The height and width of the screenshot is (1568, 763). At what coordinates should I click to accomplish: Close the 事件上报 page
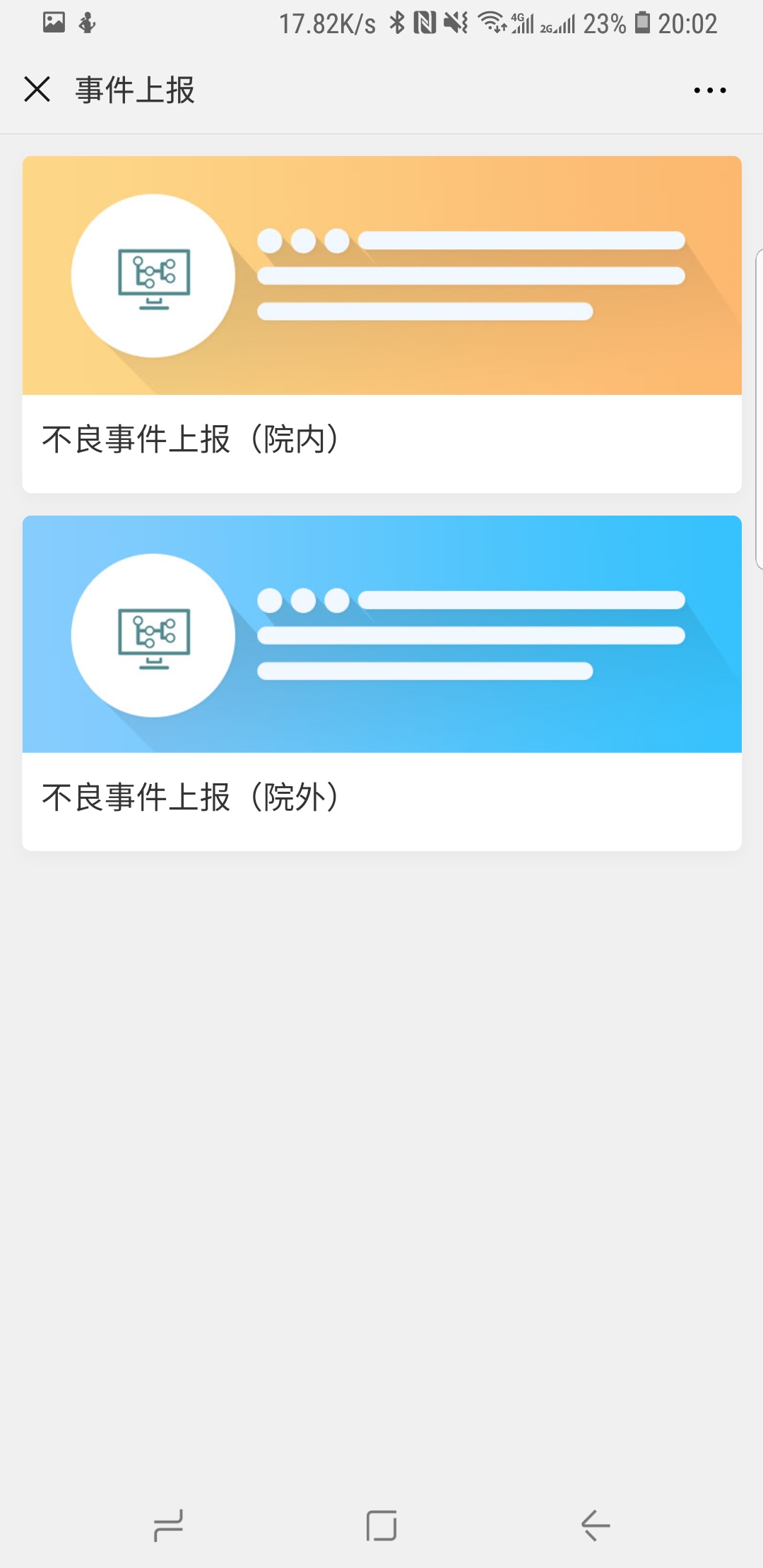(37, 90)
